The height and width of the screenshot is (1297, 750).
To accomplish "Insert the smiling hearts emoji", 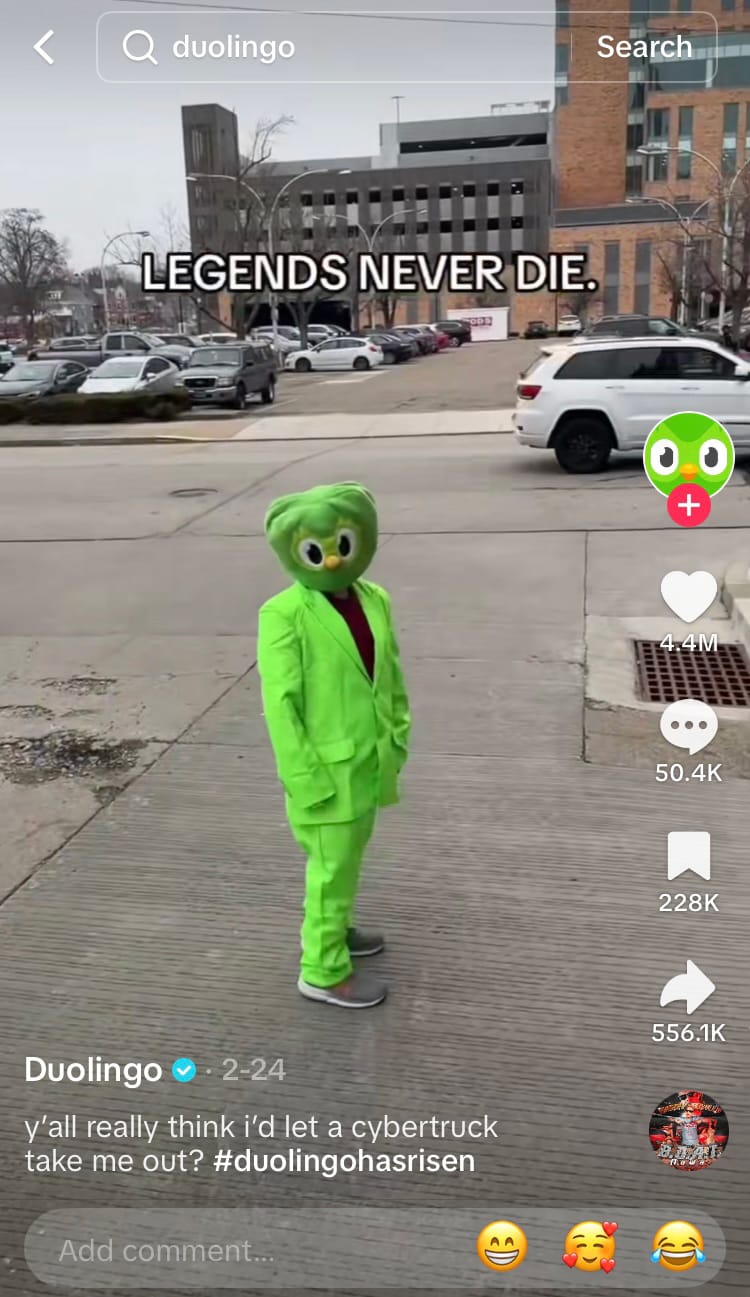I will (x=589, y=1247).
